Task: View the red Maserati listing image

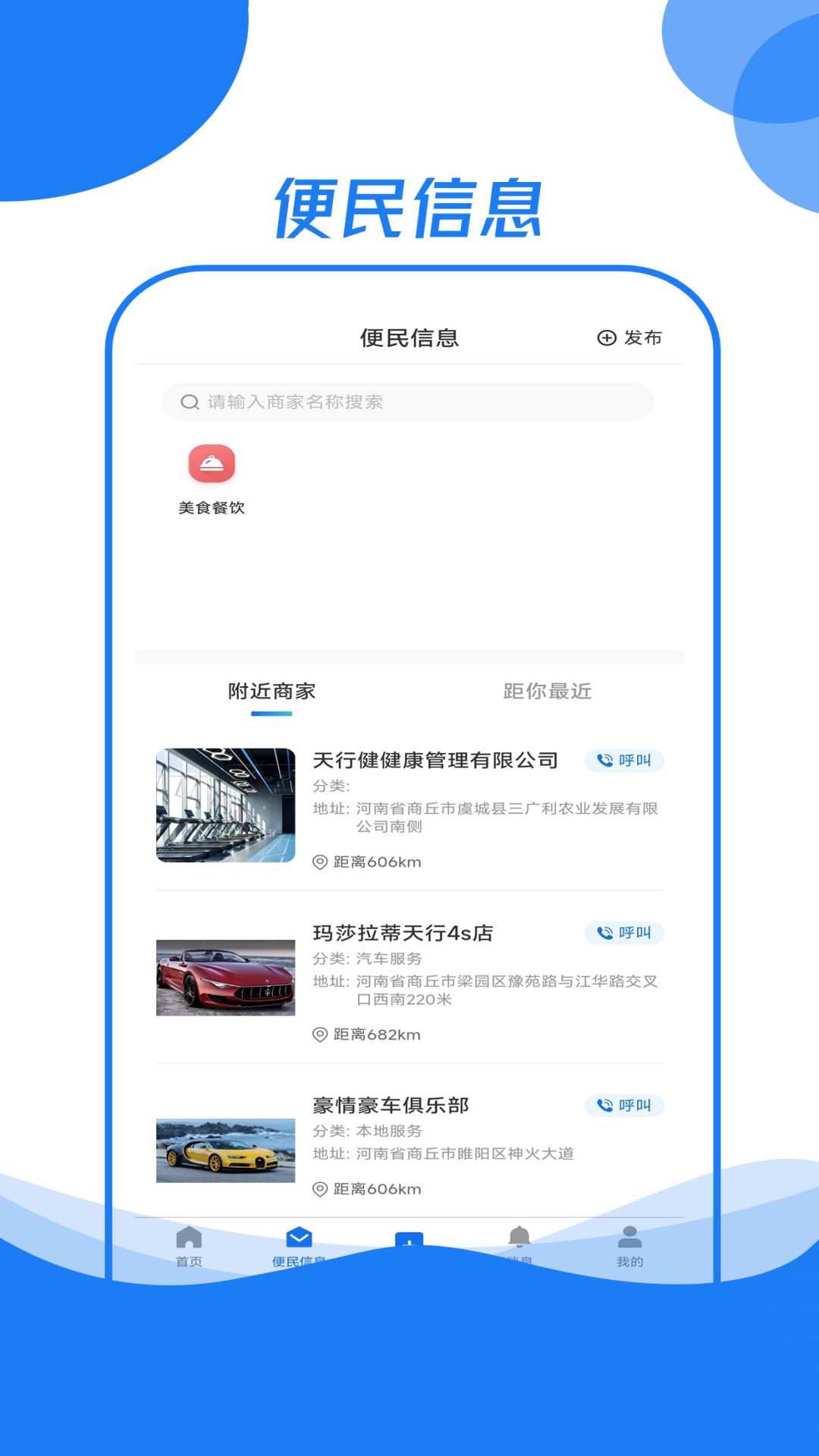Action: click(x=225, y=977)
